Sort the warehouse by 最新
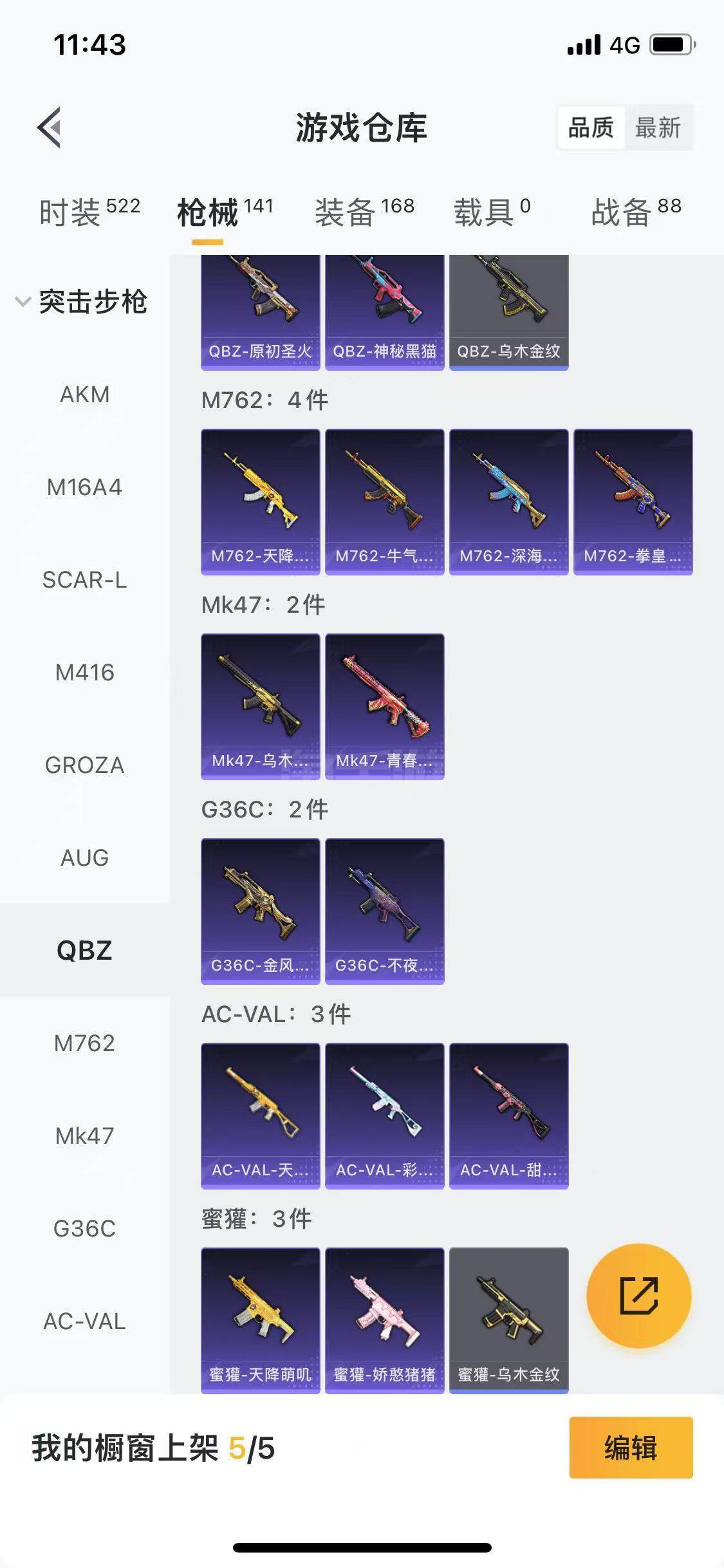The height and width of the screenshot is (1568, 724). (657, 127)
